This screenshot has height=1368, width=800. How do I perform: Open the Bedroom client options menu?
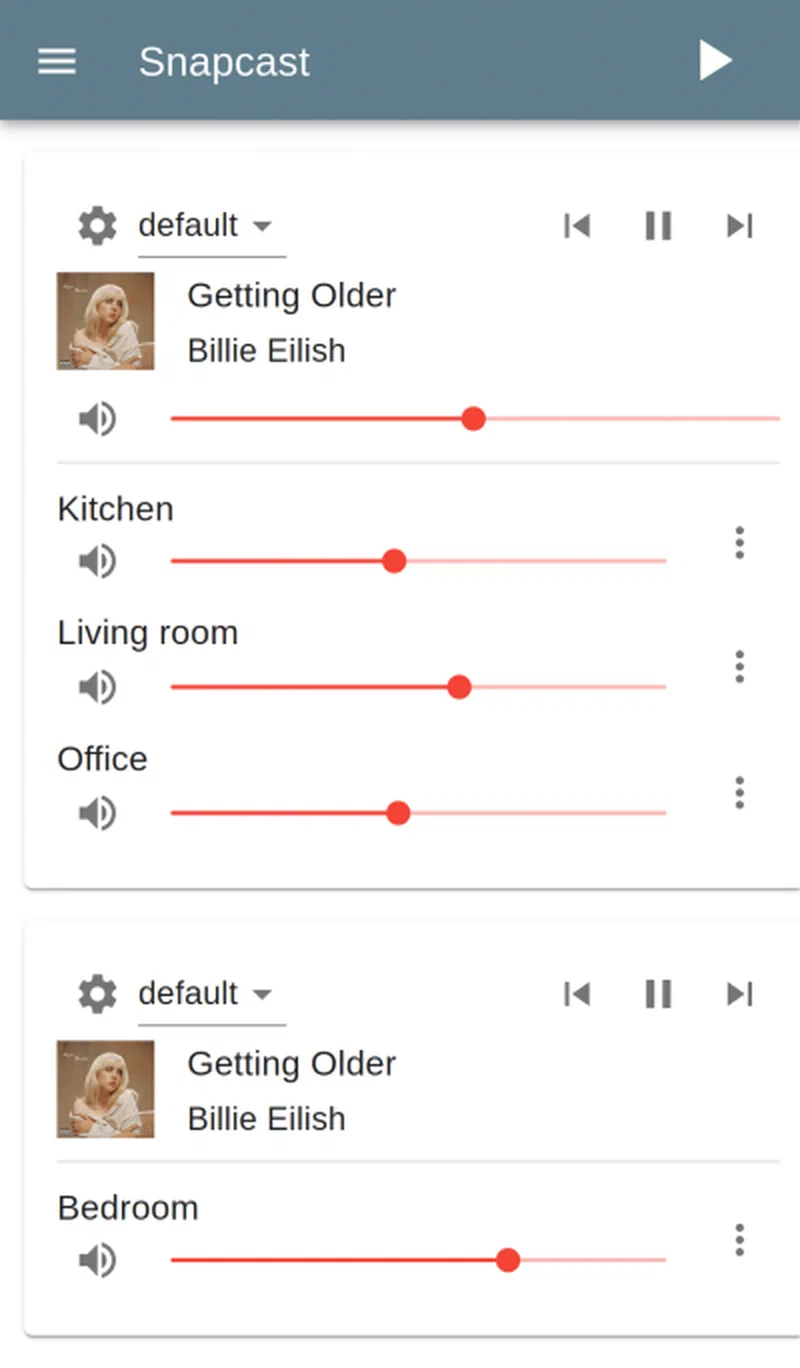740,1240
